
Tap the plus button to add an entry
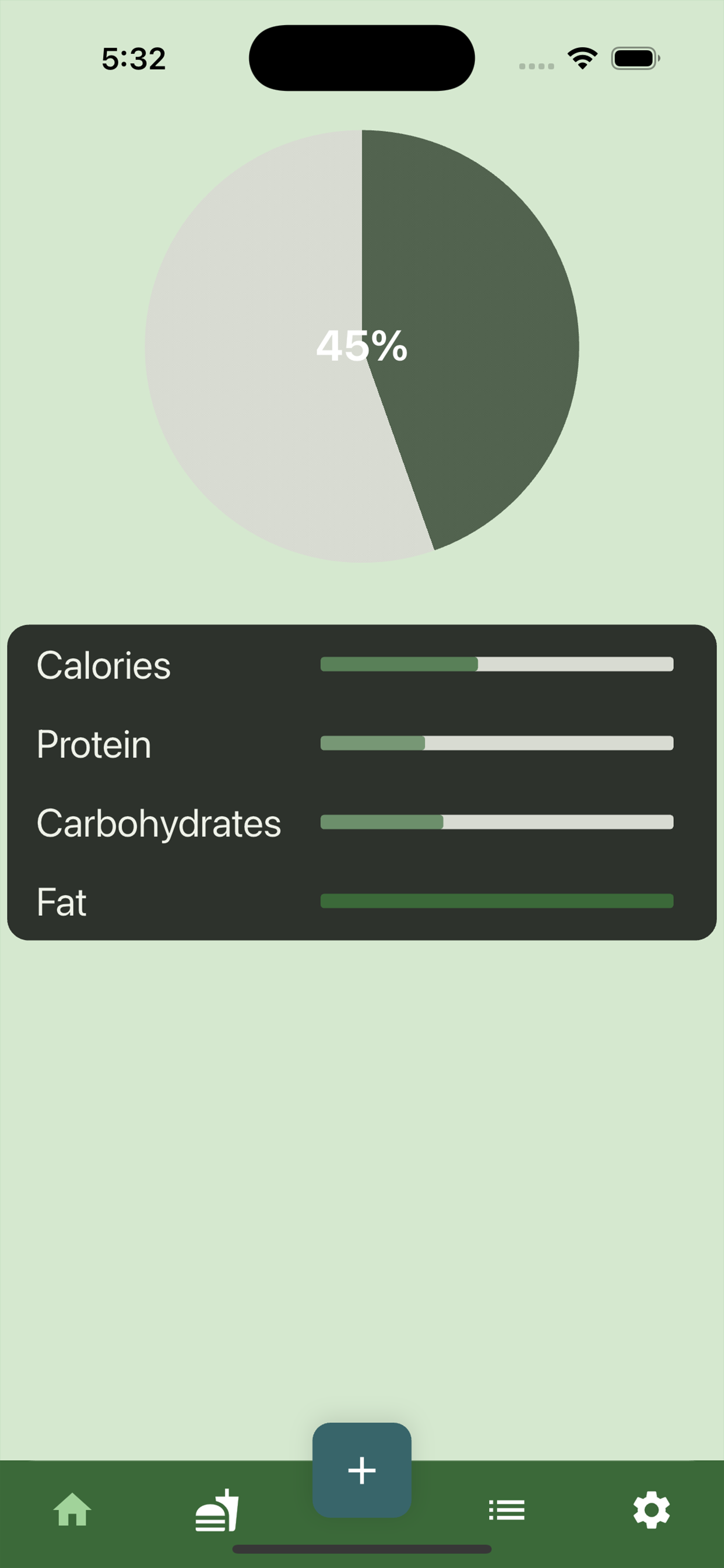(362, 1470)
